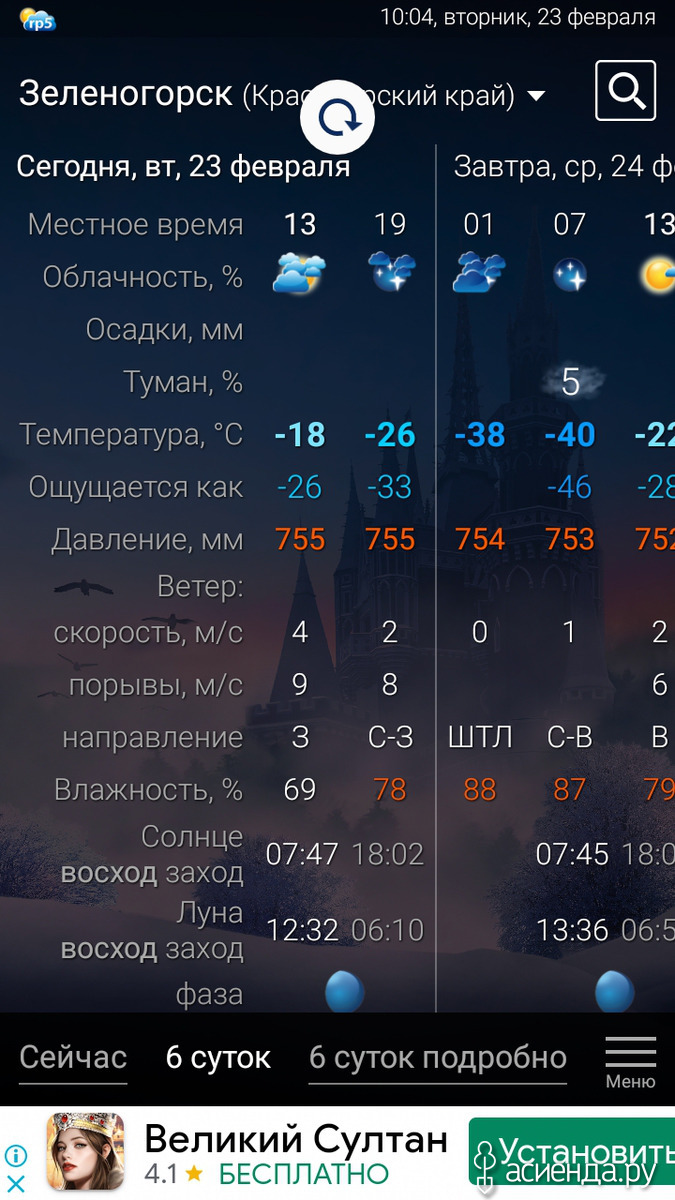Tap the circular refresh button
This screenshot has height=1200, width=675.
click(338, 118)
